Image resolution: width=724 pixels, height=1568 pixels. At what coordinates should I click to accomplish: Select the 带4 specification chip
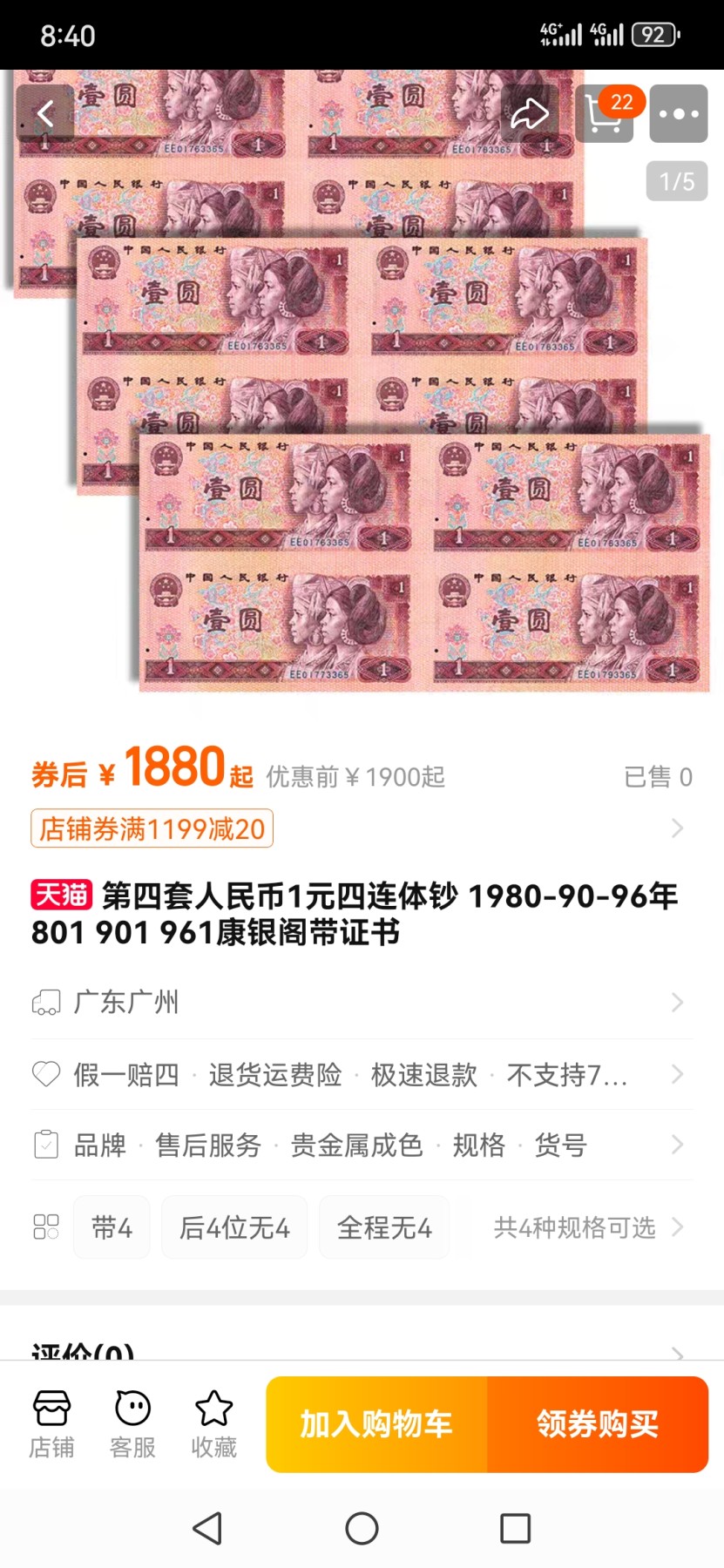click(112, 1227)
